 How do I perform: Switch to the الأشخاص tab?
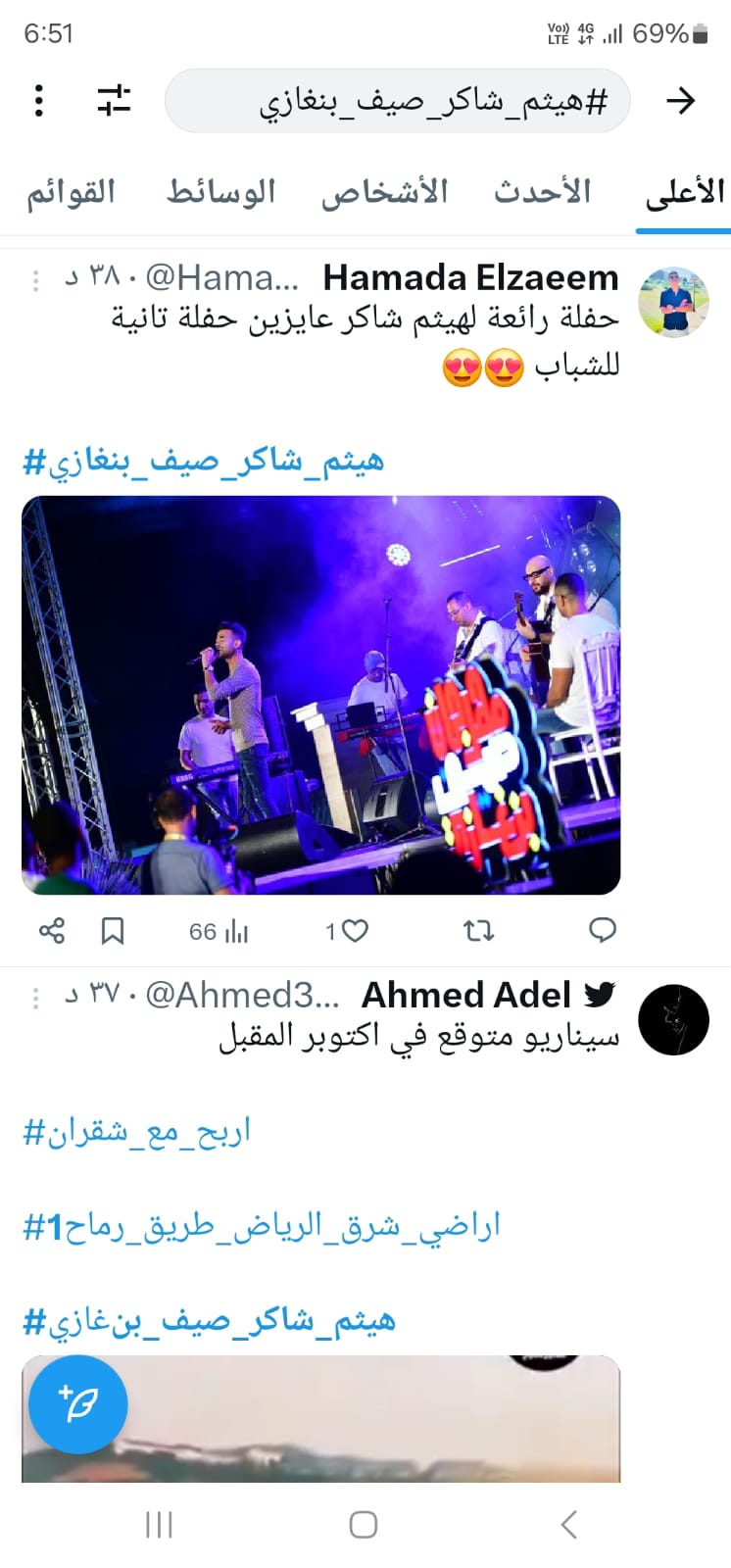point(385,192)
